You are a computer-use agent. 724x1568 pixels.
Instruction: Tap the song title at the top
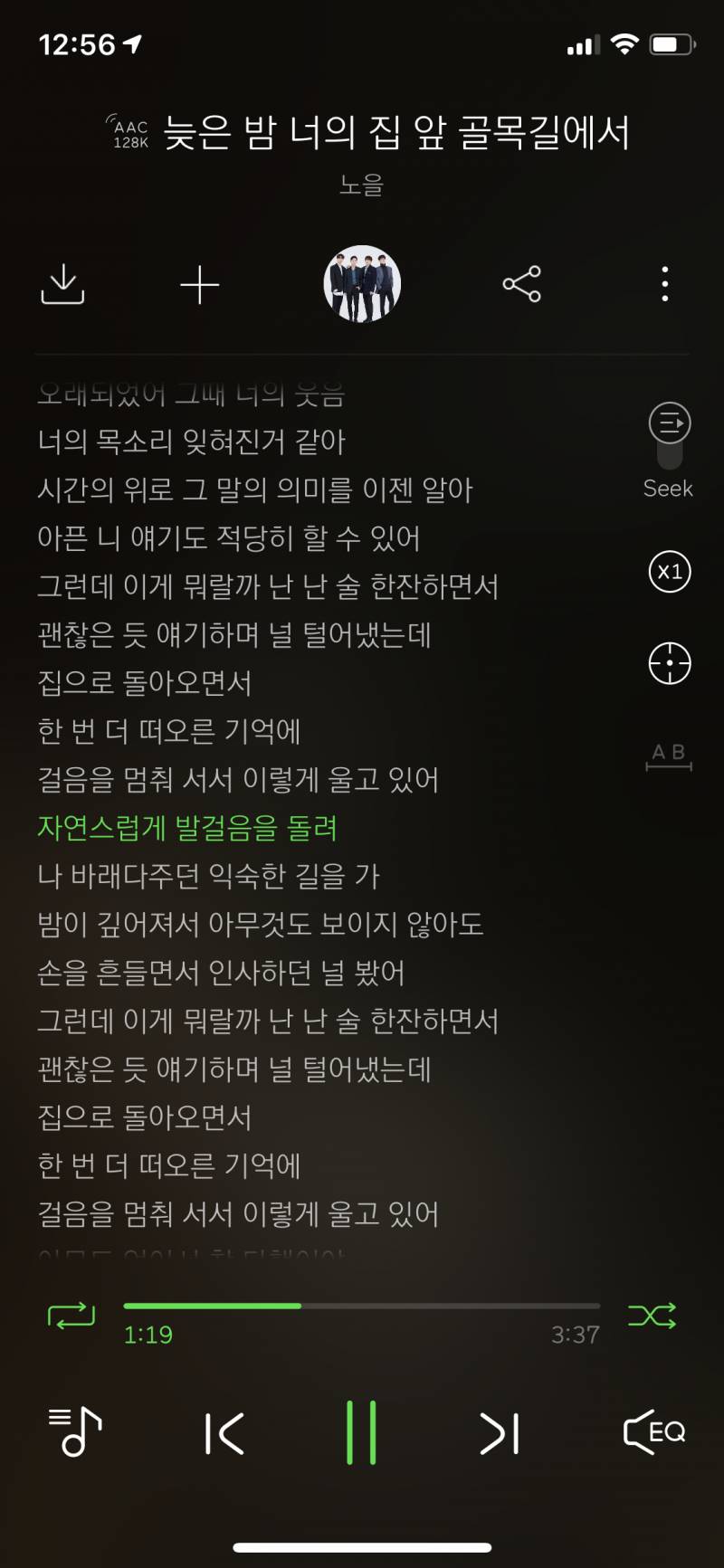tap(395, 132)
